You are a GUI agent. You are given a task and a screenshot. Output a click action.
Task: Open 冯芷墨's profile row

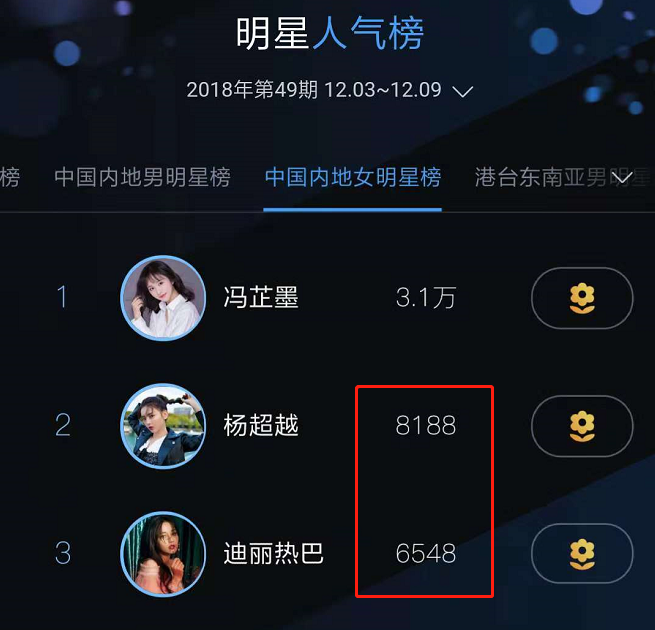[x=261, y=298]
